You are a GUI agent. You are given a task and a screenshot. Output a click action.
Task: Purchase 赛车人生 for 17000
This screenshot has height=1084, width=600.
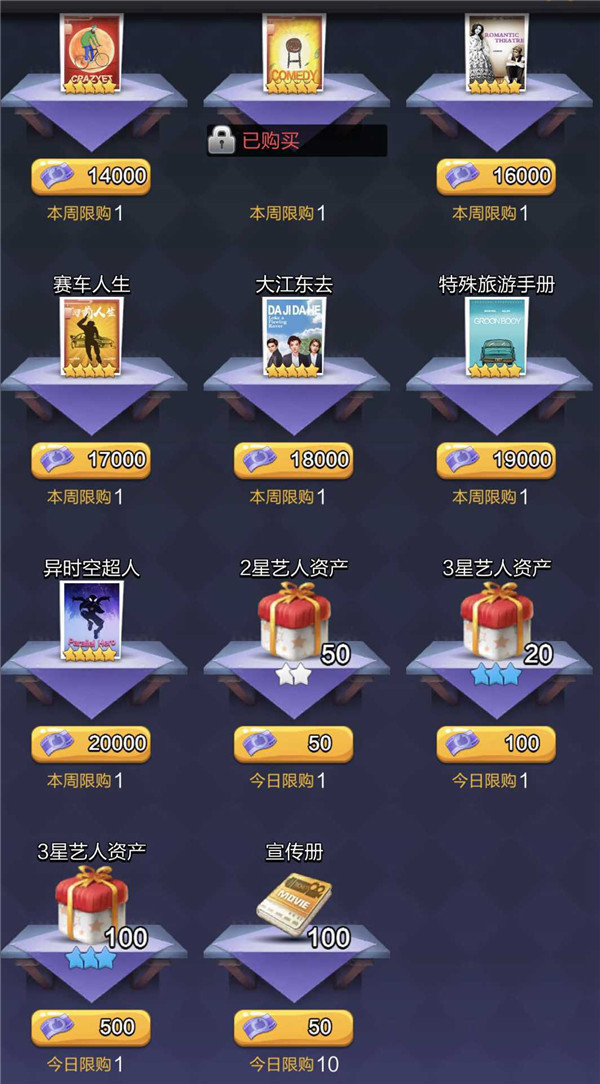pyautogui.click(x=91, y=460)
